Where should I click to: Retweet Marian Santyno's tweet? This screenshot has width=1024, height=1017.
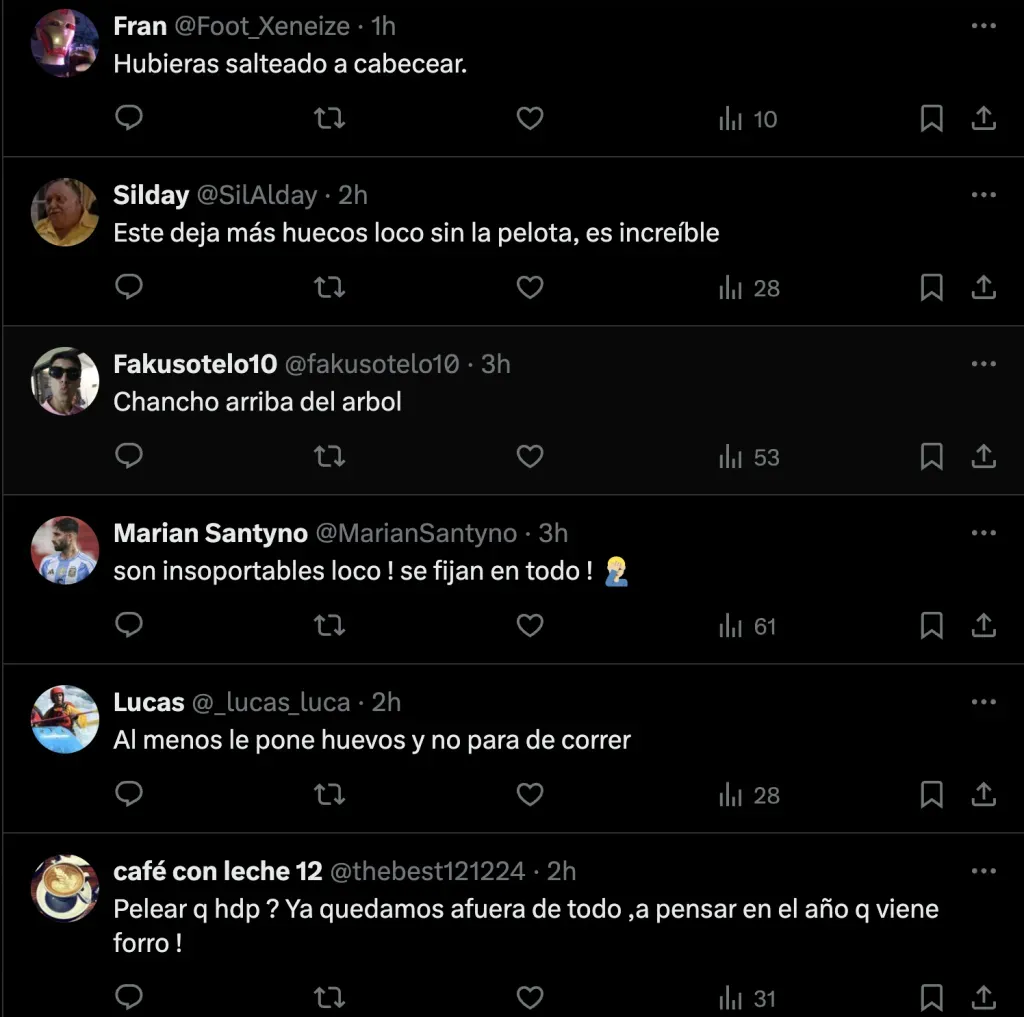(x=330, y=626)
